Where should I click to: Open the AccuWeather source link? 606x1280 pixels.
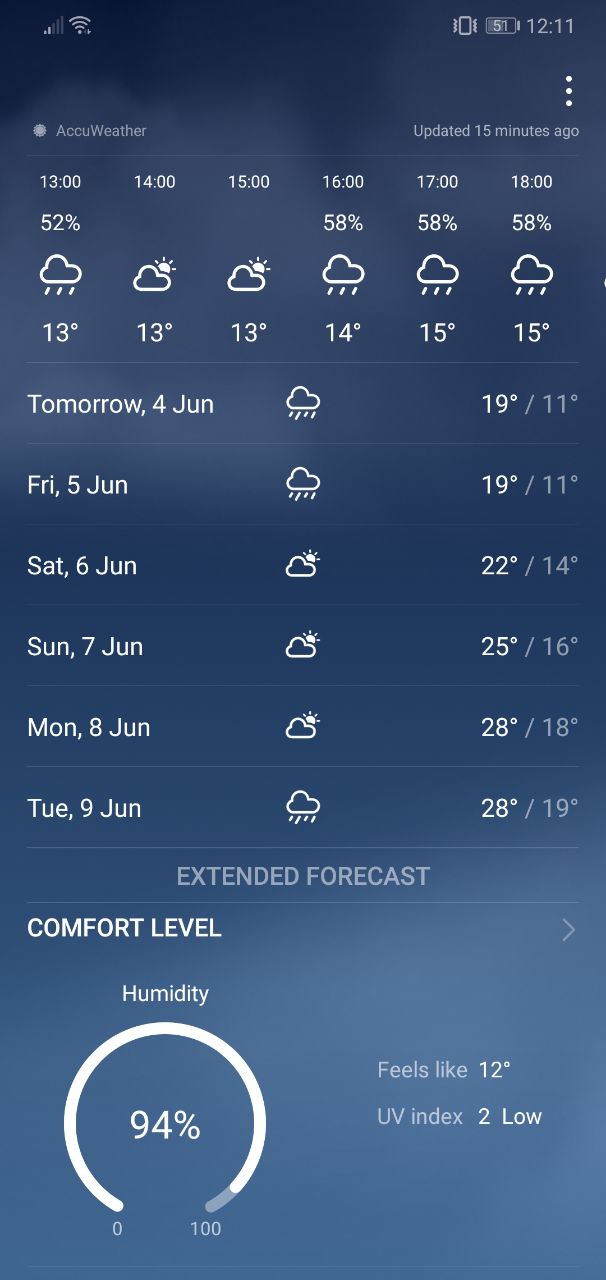pos(90,131)
